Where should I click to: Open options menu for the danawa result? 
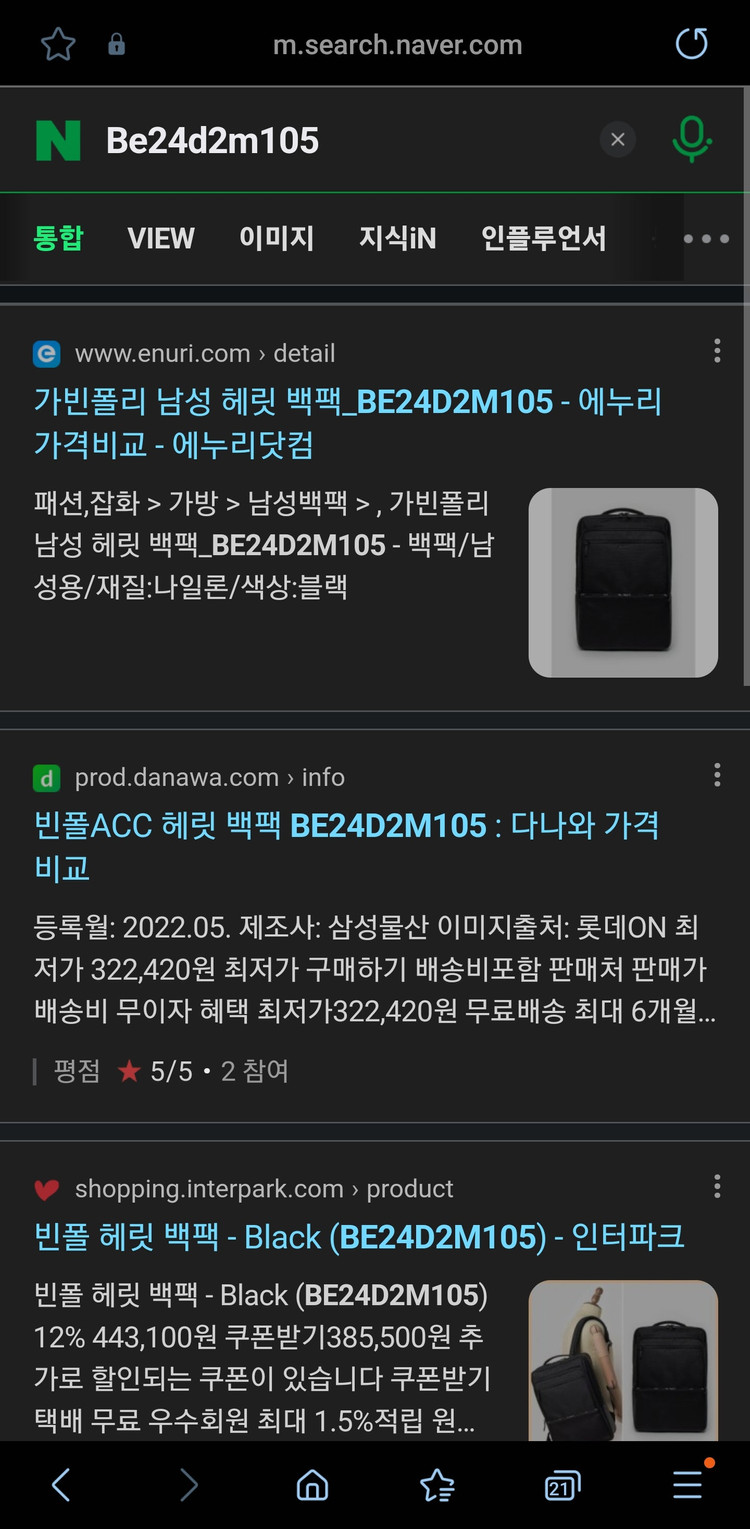click(716, 774)
